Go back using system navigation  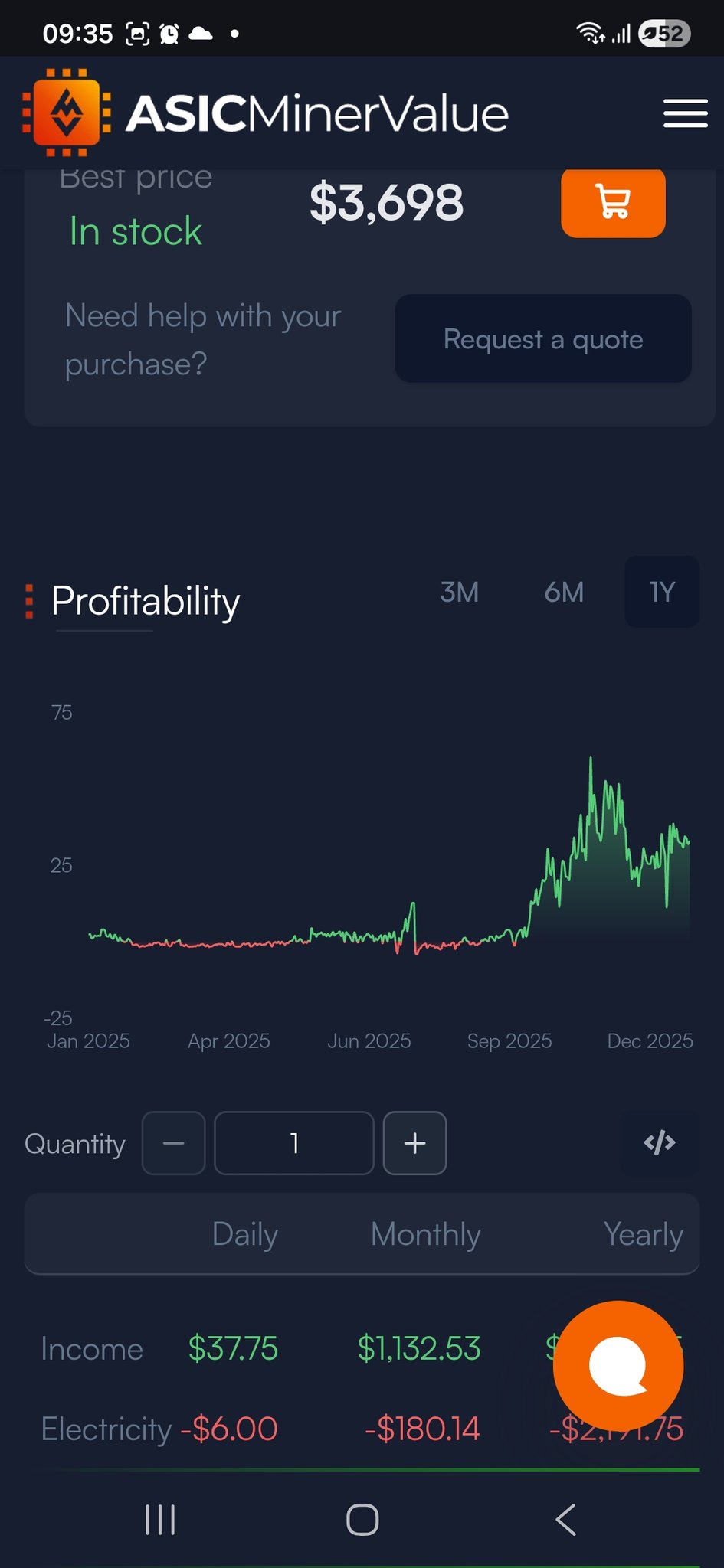(565, 1520)
